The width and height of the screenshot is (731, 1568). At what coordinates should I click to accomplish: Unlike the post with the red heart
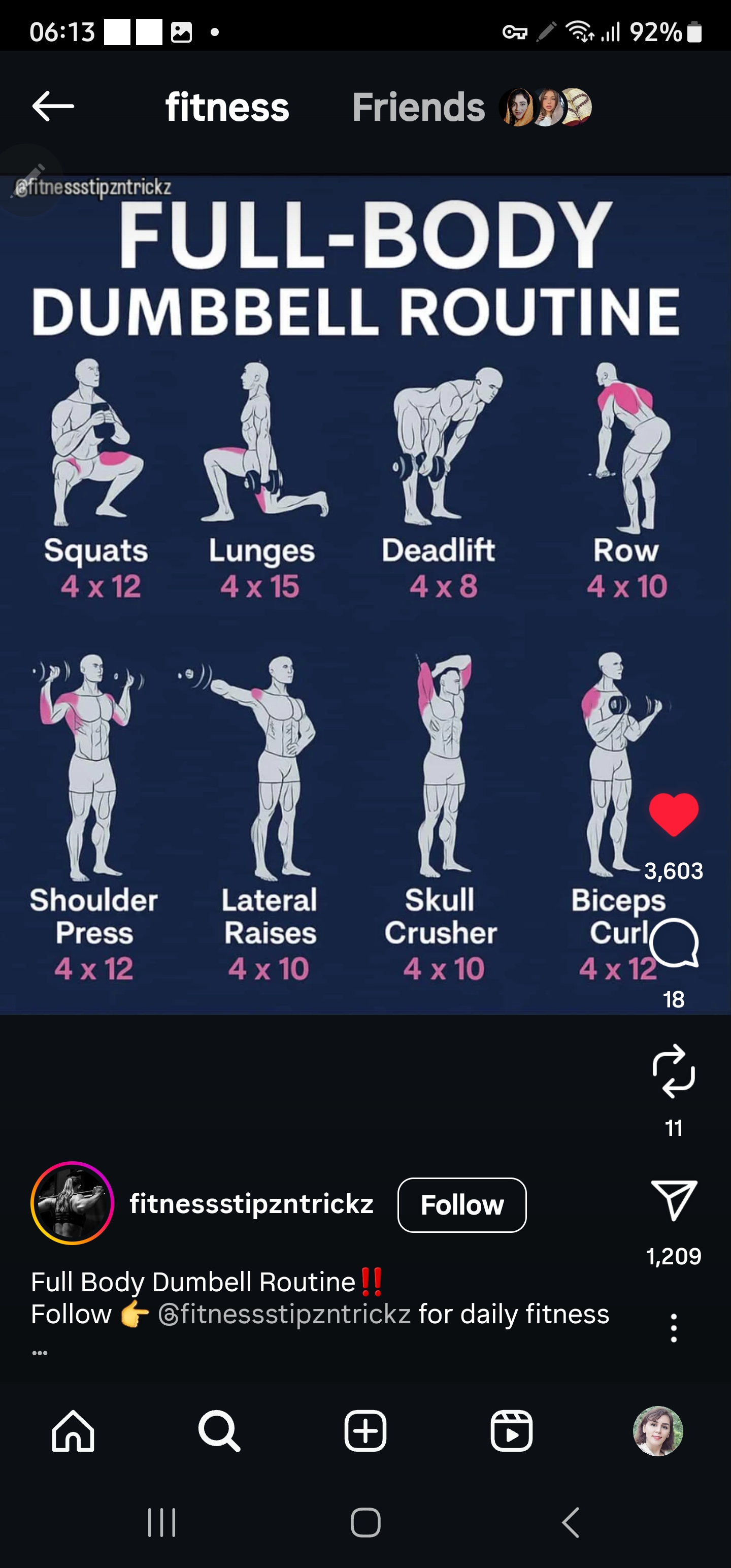(x=673, y=815)
